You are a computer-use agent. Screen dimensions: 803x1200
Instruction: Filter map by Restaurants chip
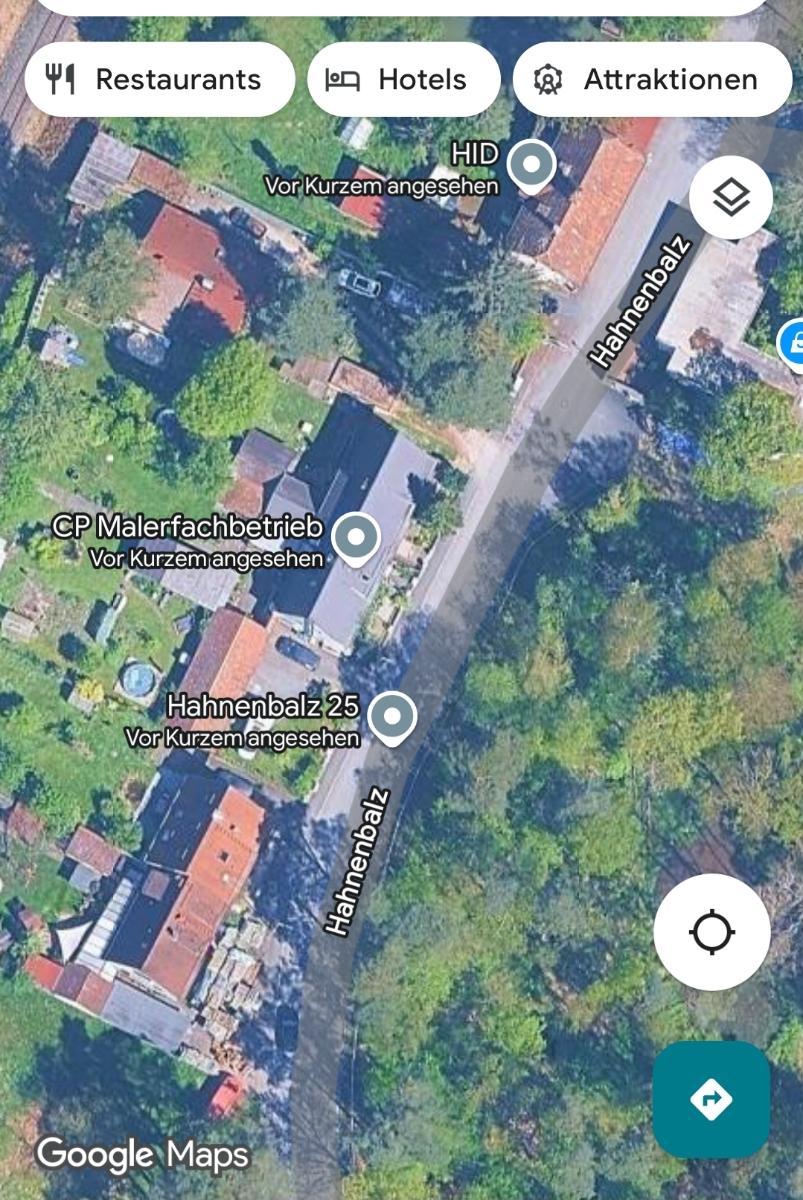[159, 80]
